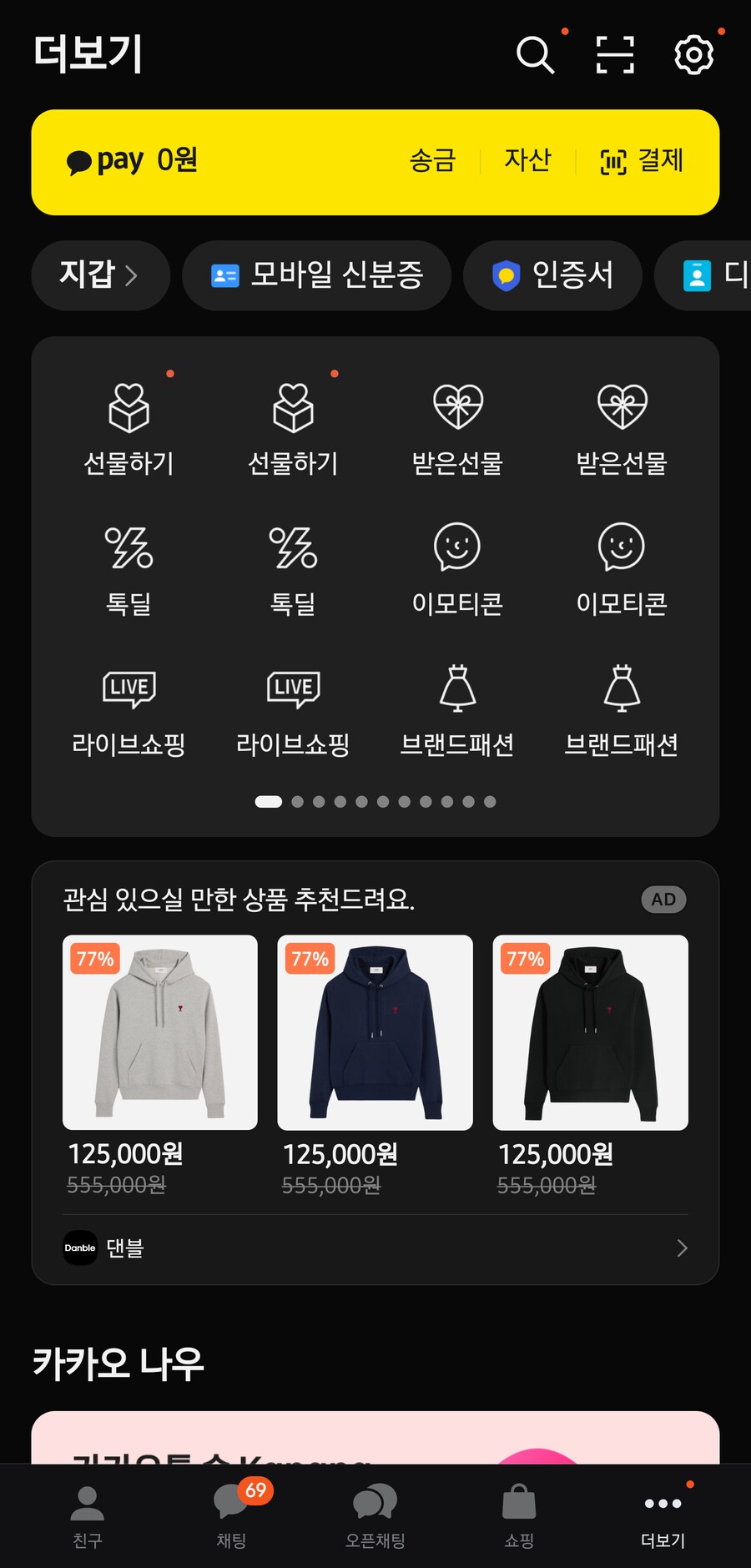The width and height of the screenshot is (751, 1568).
Task: Open the search icon in the top bar
Action: (x=534, y=55)
